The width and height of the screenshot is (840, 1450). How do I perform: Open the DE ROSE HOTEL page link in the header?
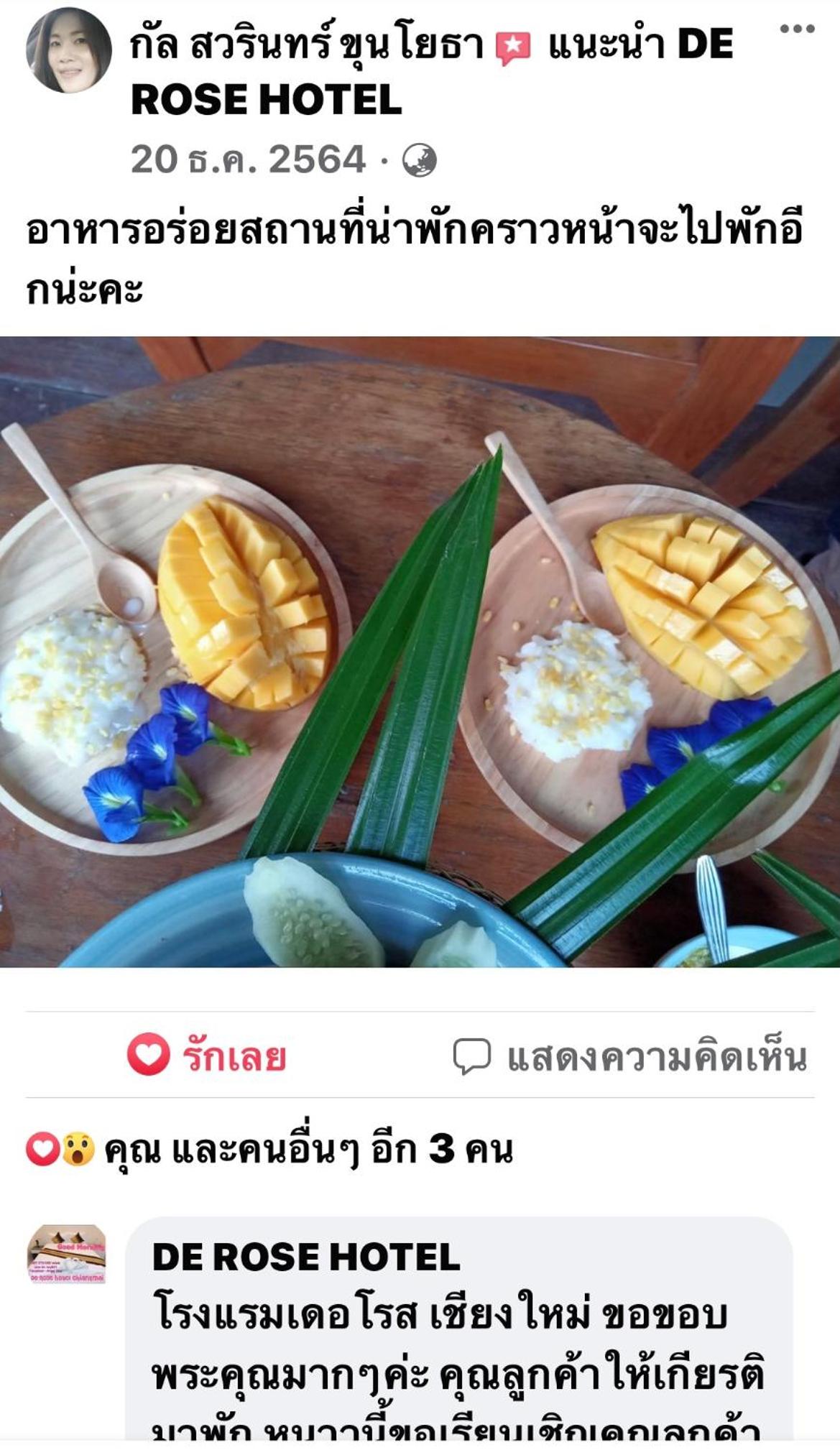tap(266, 100)
